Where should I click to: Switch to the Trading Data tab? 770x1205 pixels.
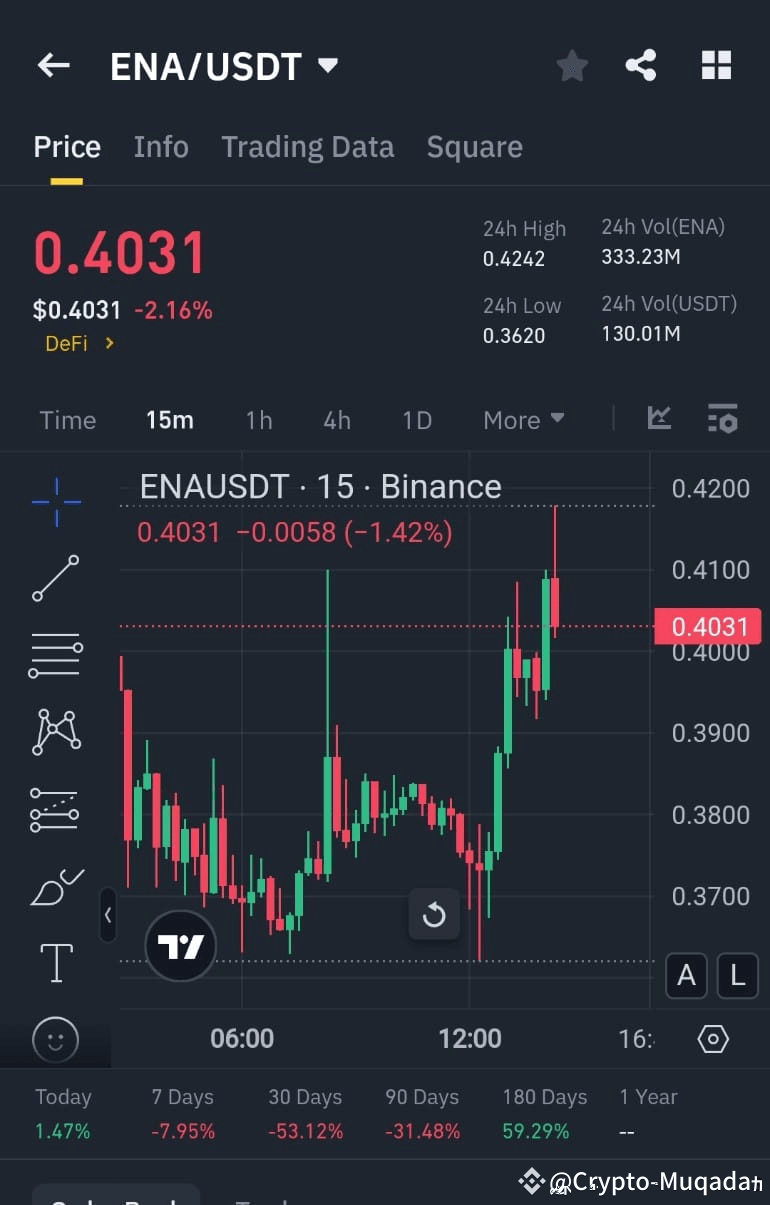(307, 146)
